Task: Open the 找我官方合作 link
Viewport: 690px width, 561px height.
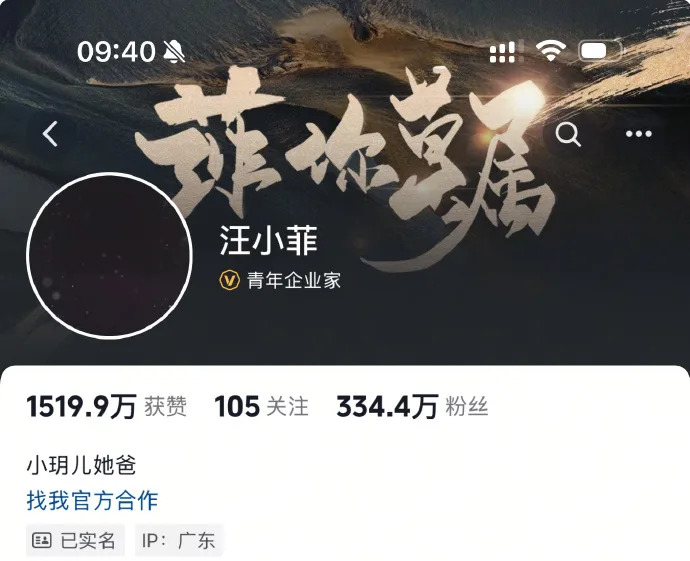Action: click(x=92, y=500)
